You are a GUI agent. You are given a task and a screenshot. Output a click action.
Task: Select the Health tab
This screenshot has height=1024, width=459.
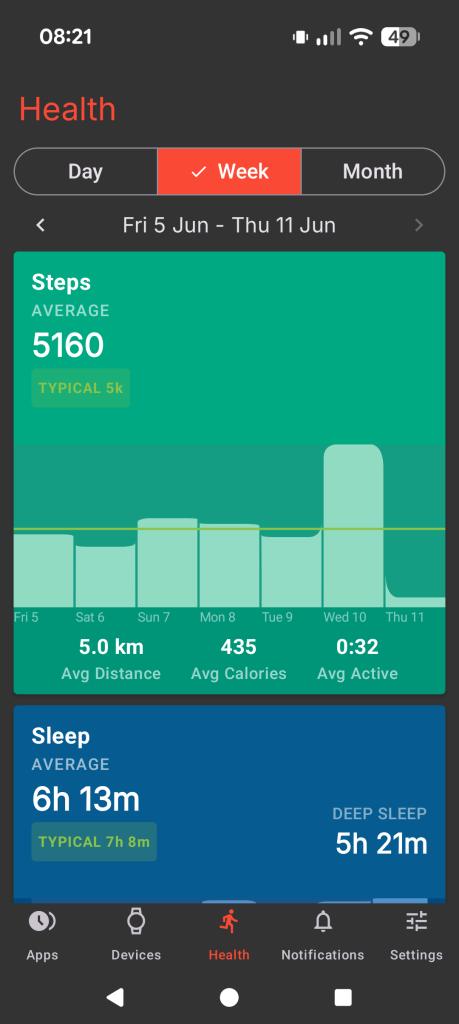click(x=229, y=935)
